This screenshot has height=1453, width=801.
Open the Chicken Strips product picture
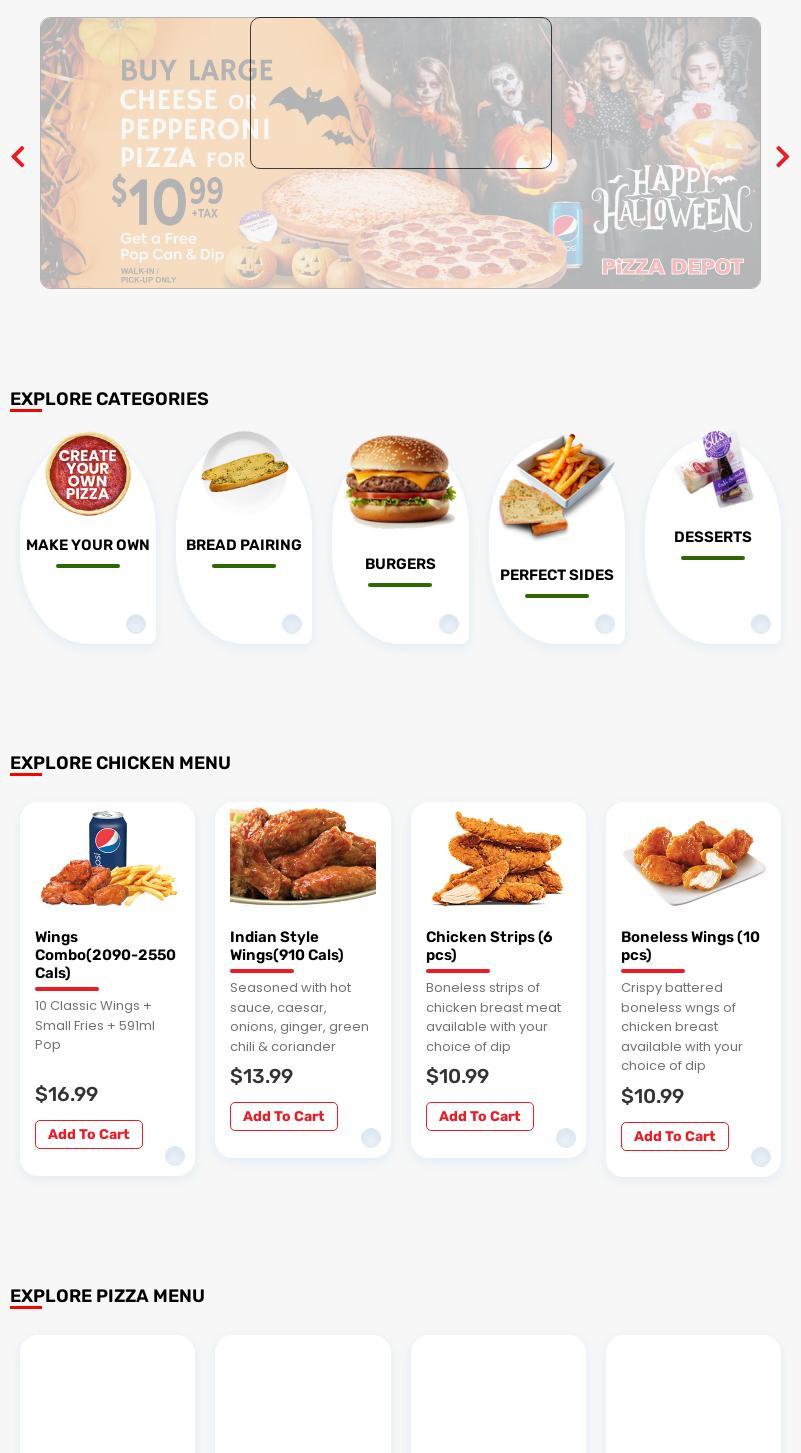coord(498,858)
